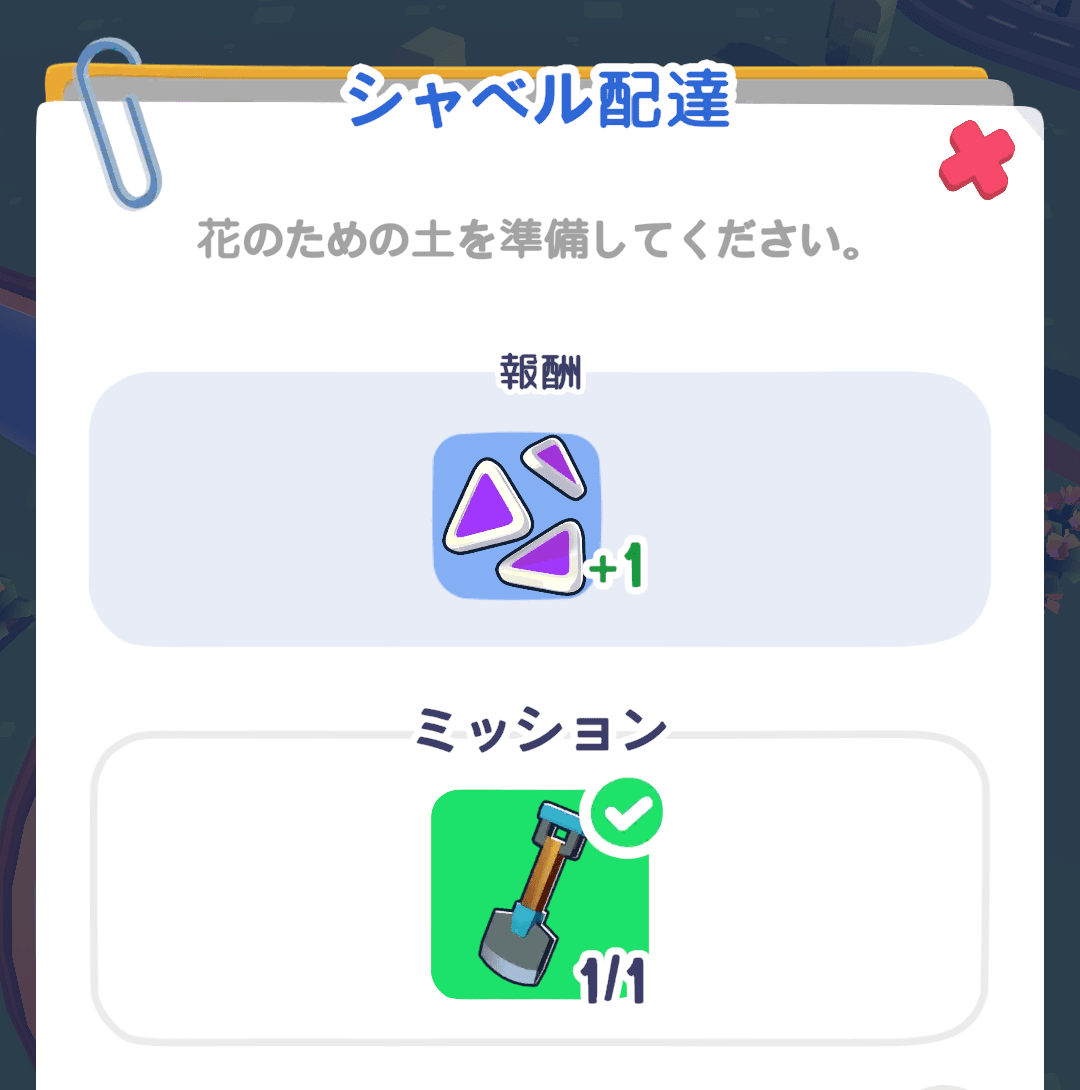Tap the shovel mission item tile
The image size is (1080, 1090).
[540, 894]
